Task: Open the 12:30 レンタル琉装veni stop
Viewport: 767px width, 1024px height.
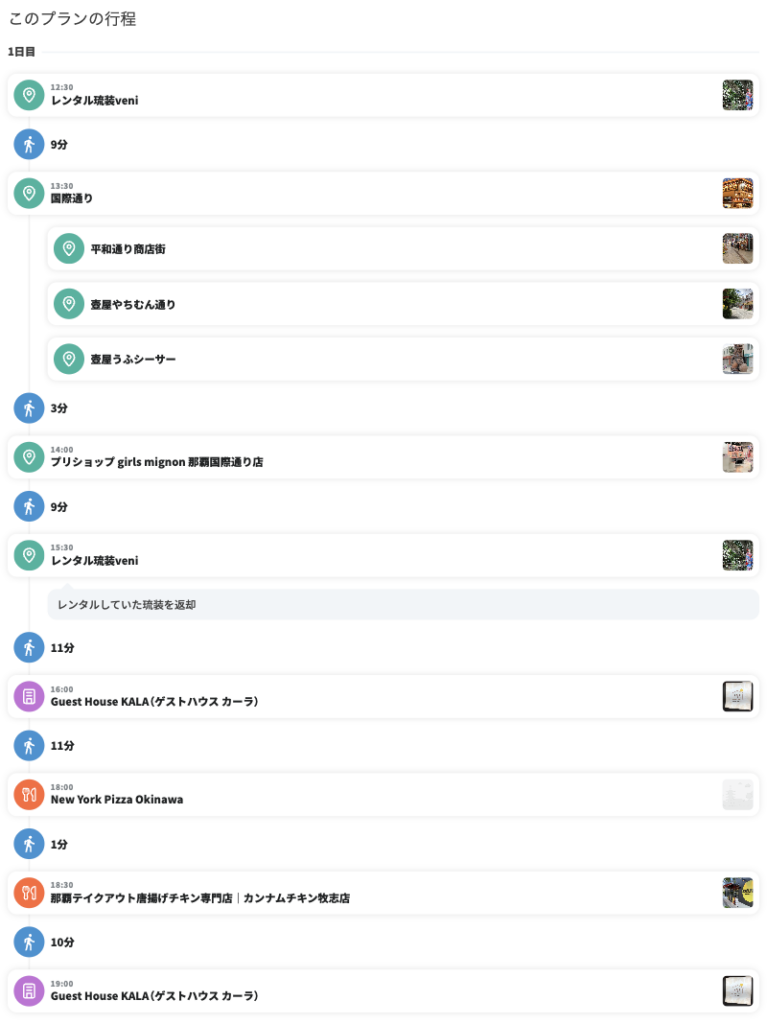Action: [383, 95]
